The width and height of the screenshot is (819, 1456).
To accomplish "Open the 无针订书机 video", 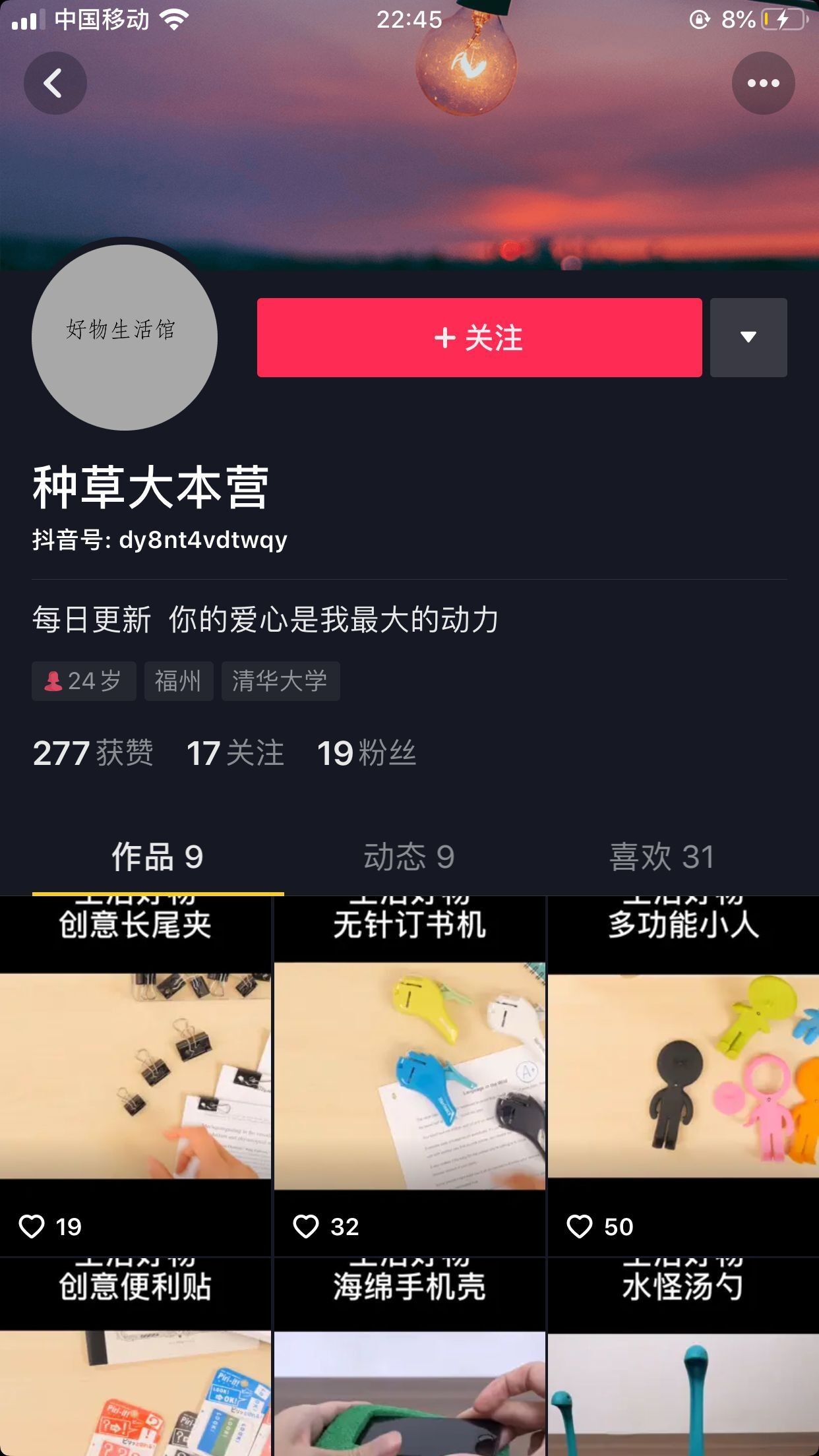I will pos(409,1075).
